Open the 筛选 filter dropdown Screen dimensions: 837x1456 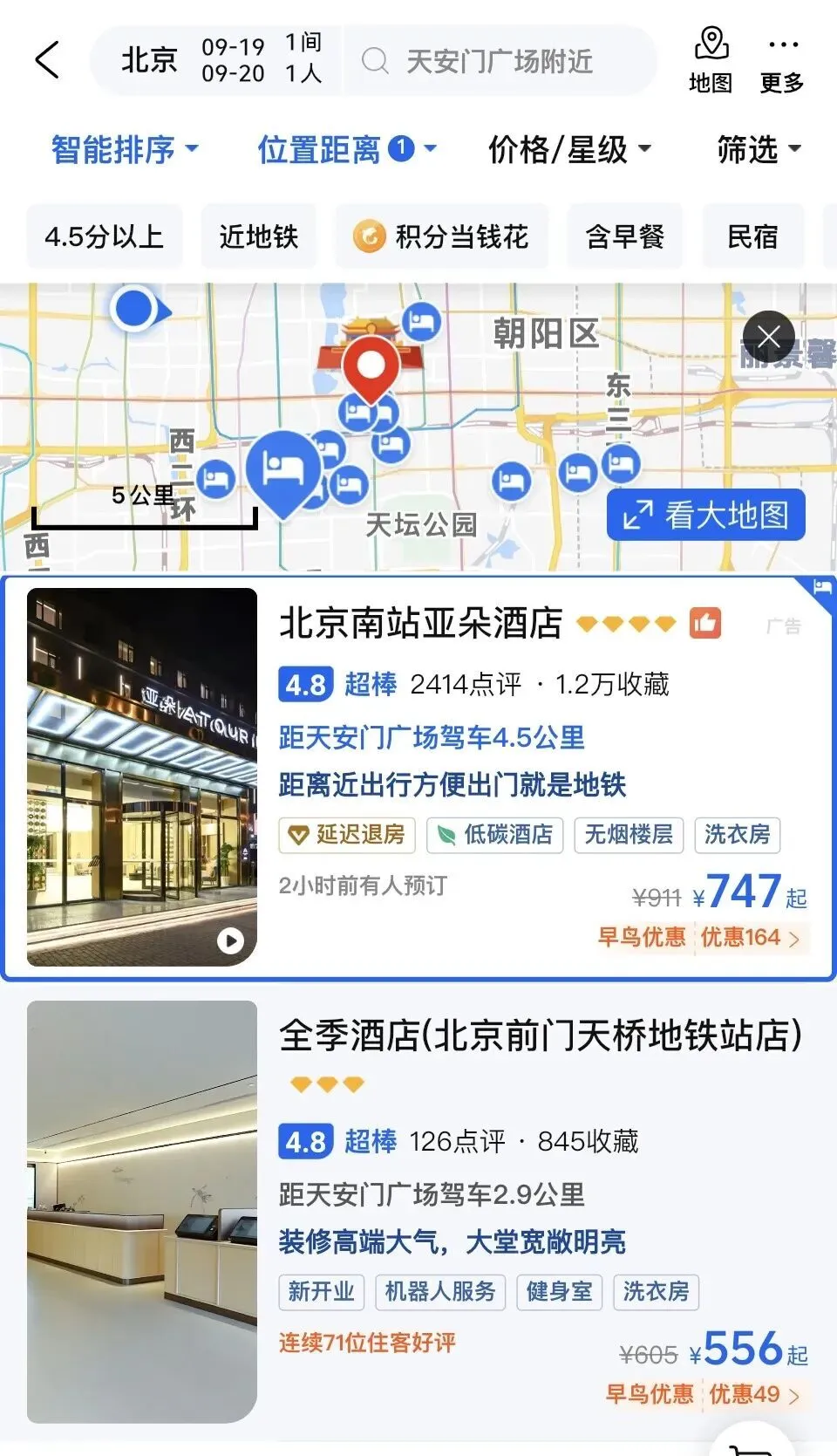[758, 148]
